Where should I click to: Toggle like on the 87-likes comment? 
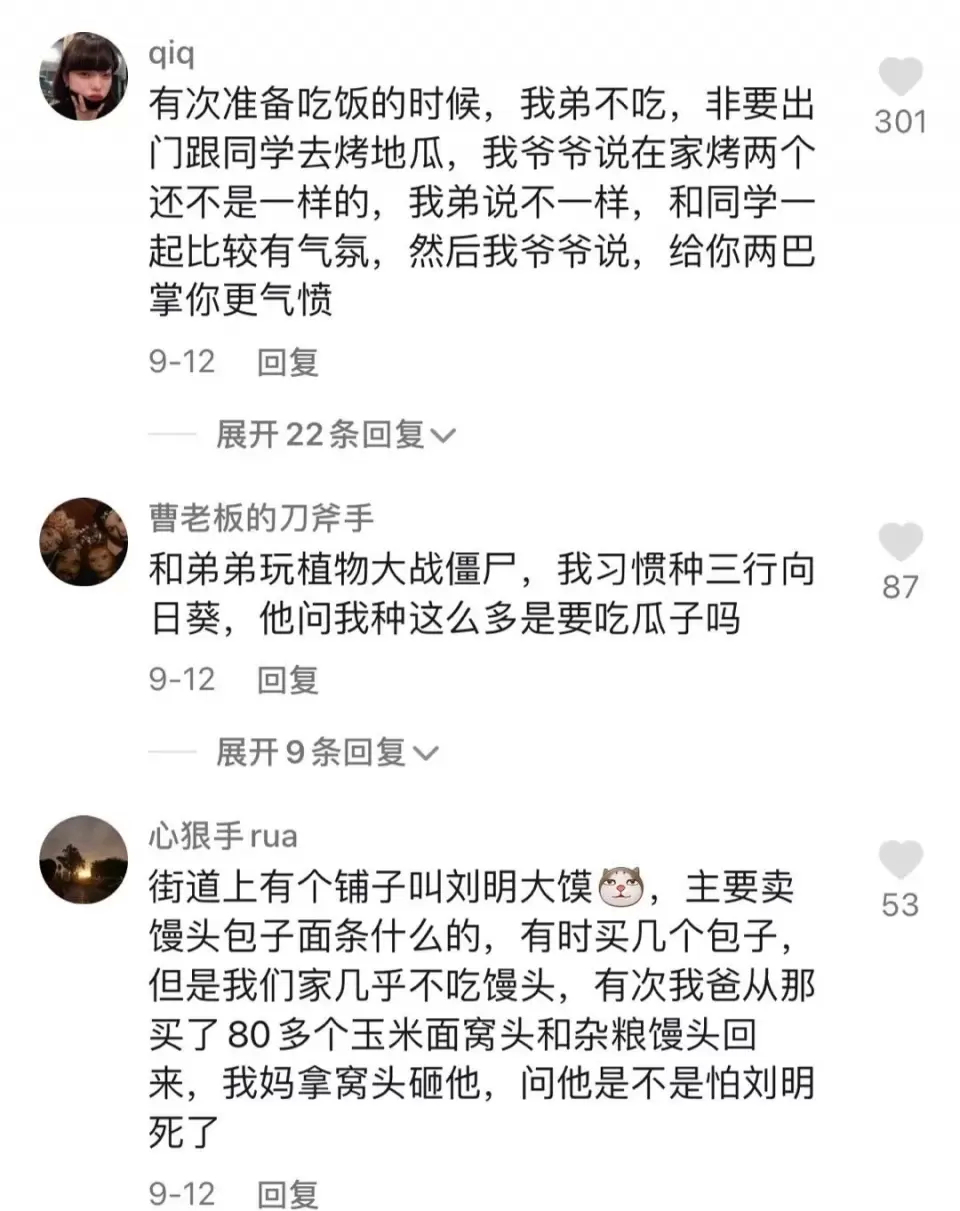902,540
